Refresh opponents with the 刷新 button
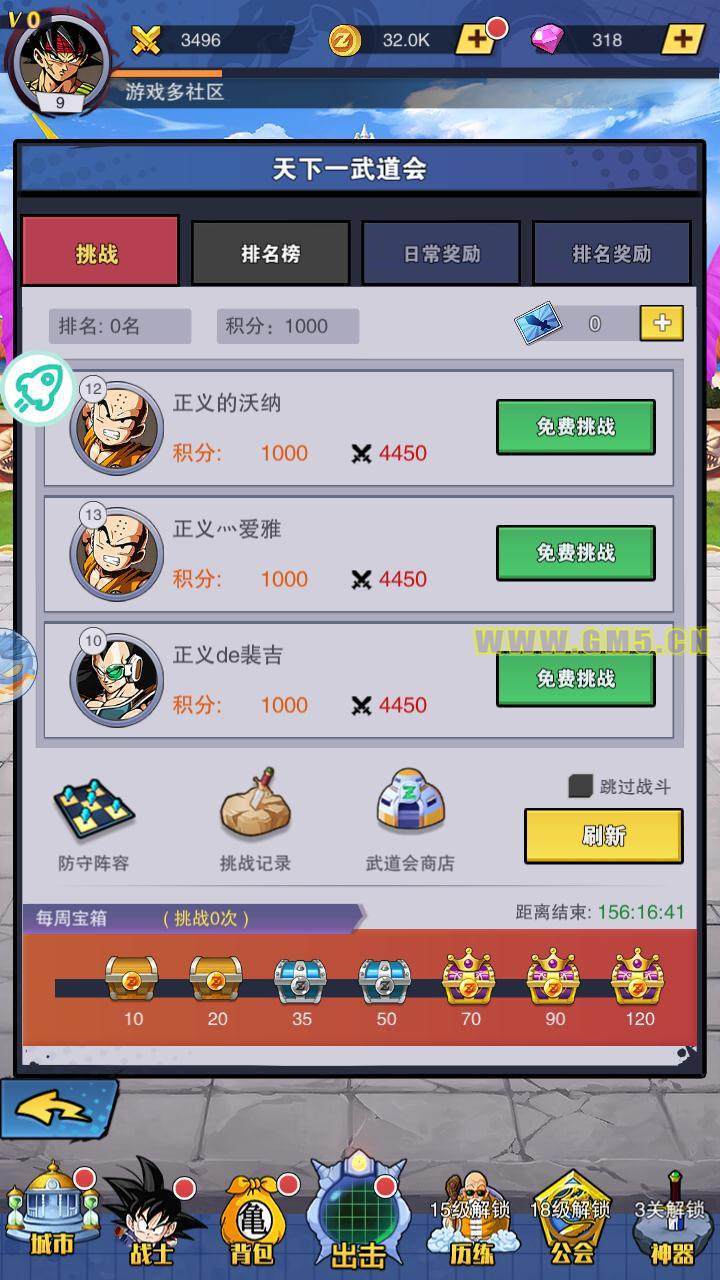The image size is (720, 1280). [x=603, y=836]
